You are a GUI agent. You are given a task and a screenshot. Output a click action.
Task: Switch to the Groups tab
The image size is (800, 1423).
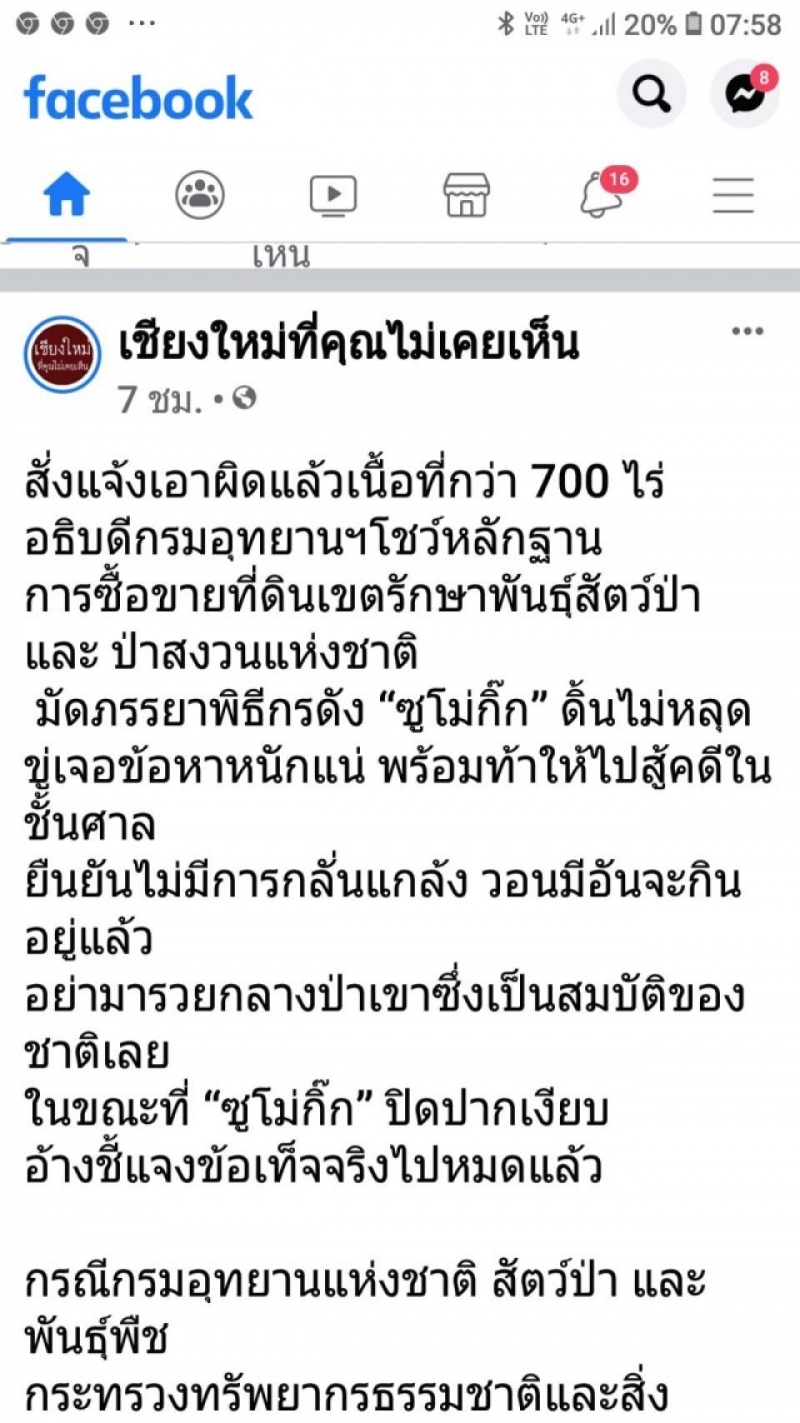tap(200, 196)
